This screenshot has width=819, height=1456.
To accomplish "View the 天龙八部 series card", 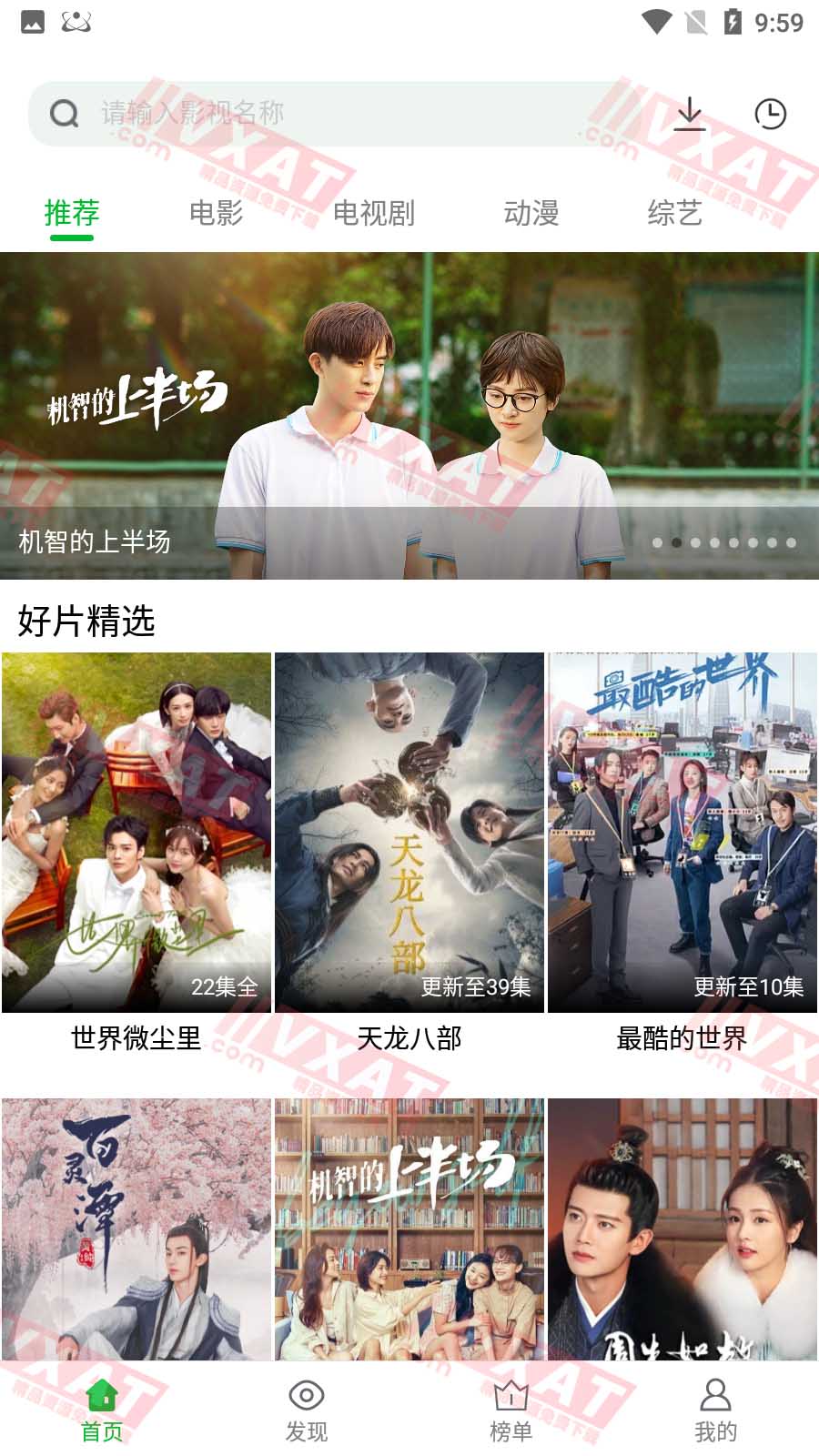I will coord(409,833).
